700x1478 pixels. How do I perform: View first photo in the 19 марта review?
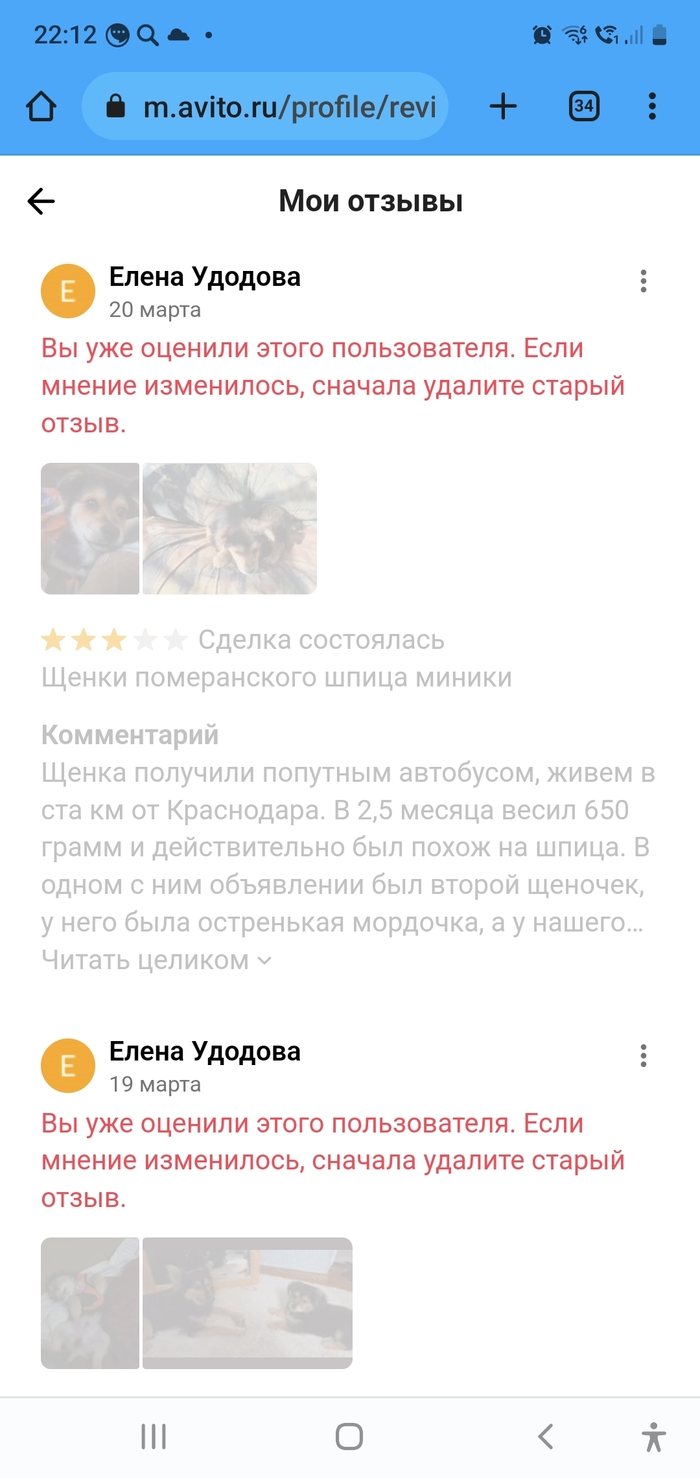point(90,1303)
